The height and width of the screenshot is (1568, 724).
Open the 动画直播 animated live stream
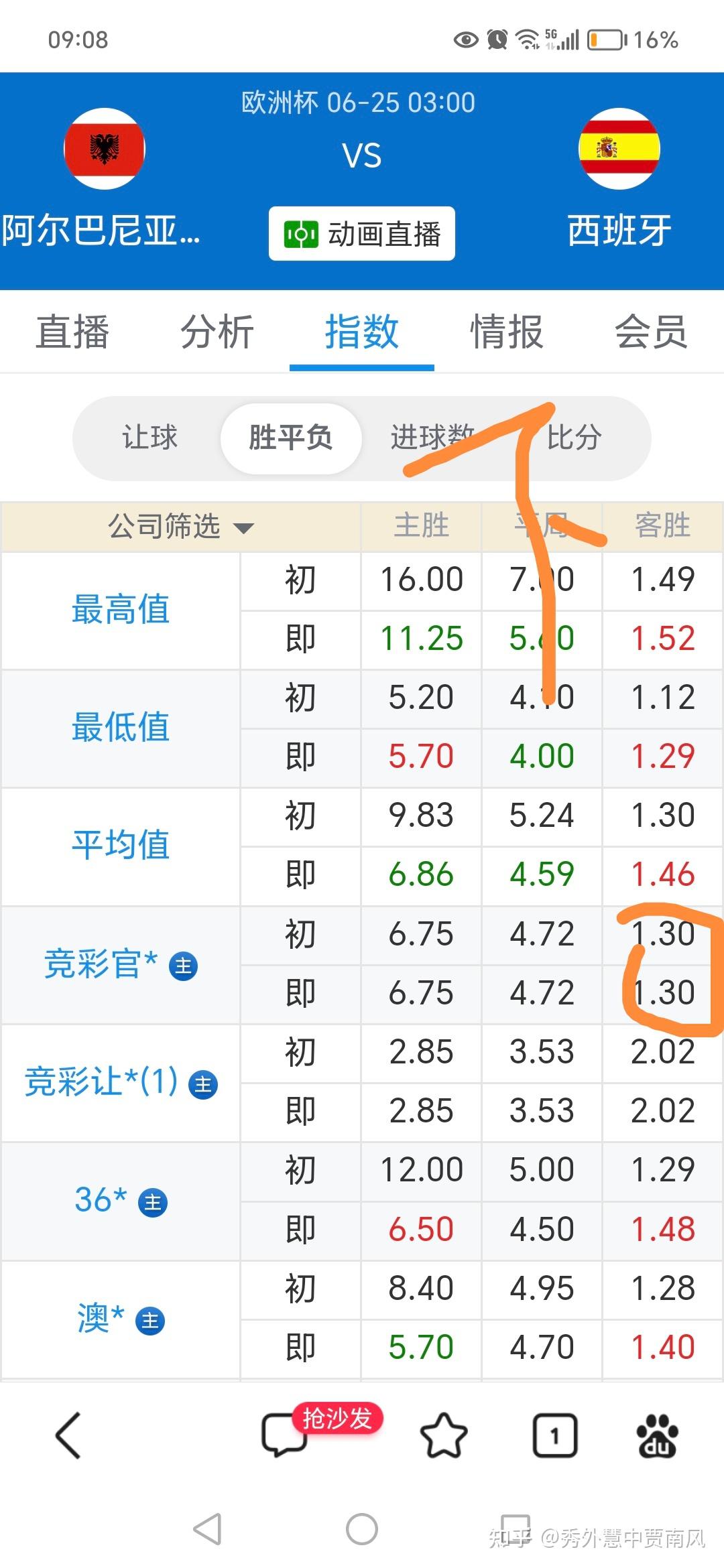click(x=362, y=234)
